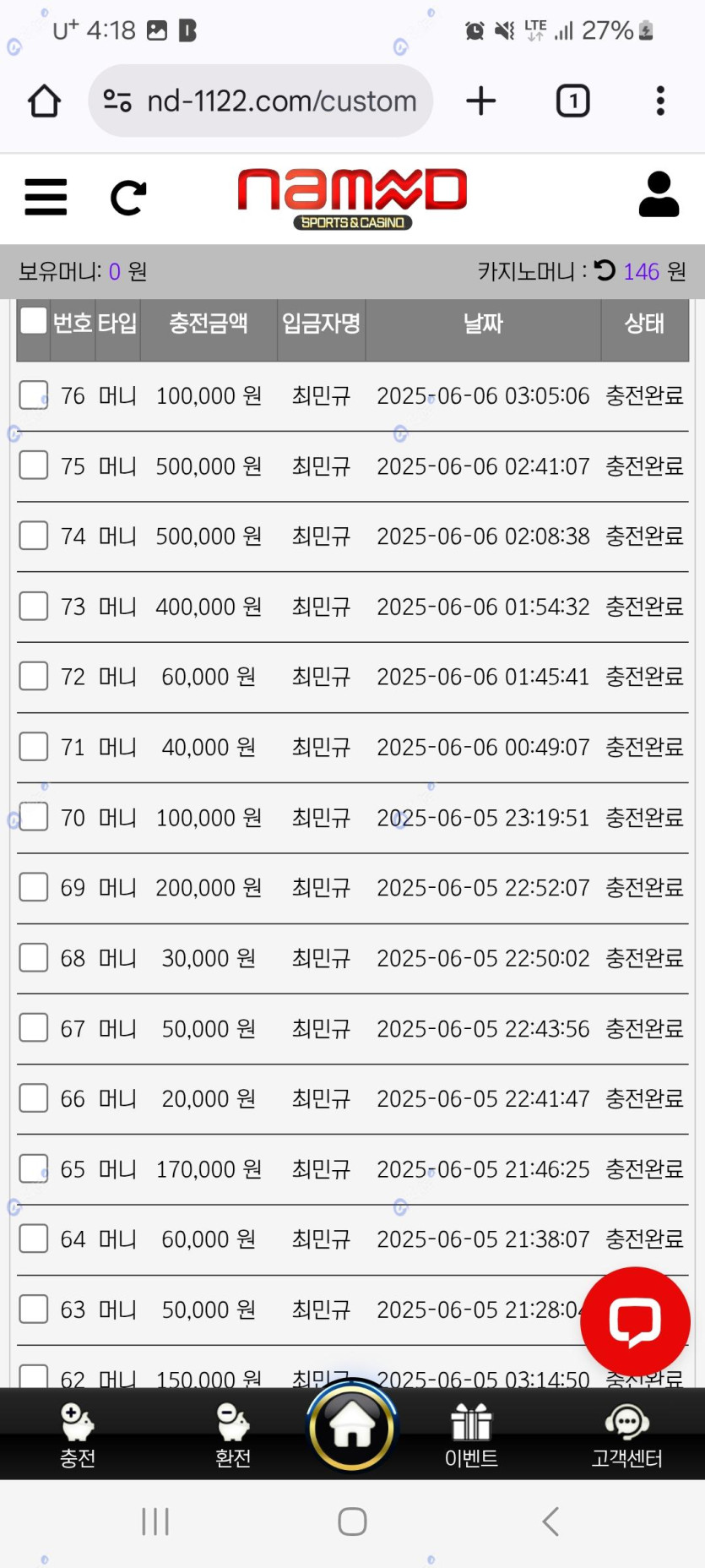
Task: Refresh the 카지노머니 balance
Action: tap(605, 270)
